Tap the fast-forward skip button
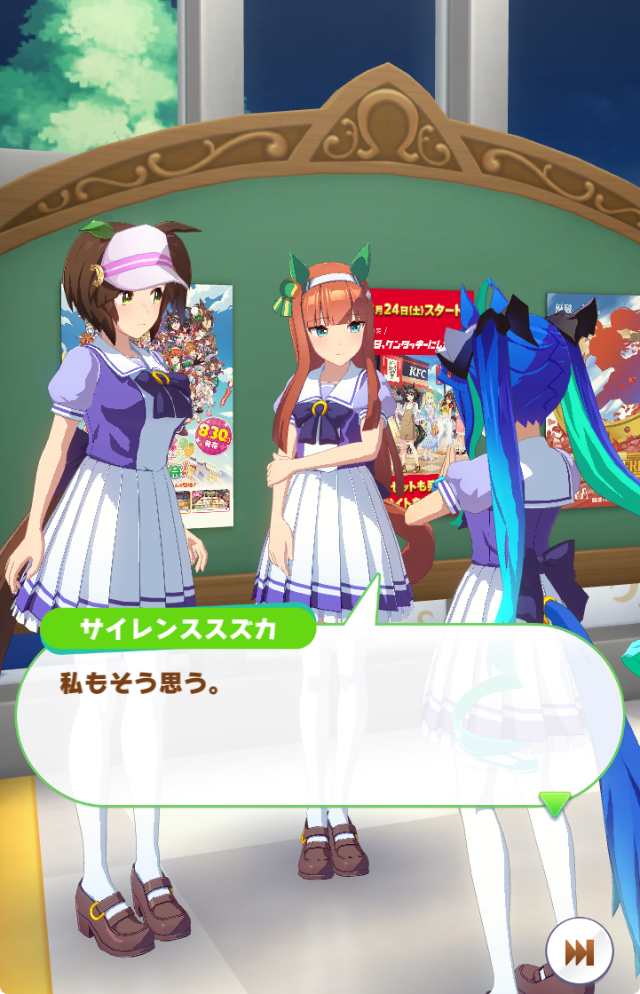Image resolution: width=640 pixels, height=994 pixels. coord(579,951)
